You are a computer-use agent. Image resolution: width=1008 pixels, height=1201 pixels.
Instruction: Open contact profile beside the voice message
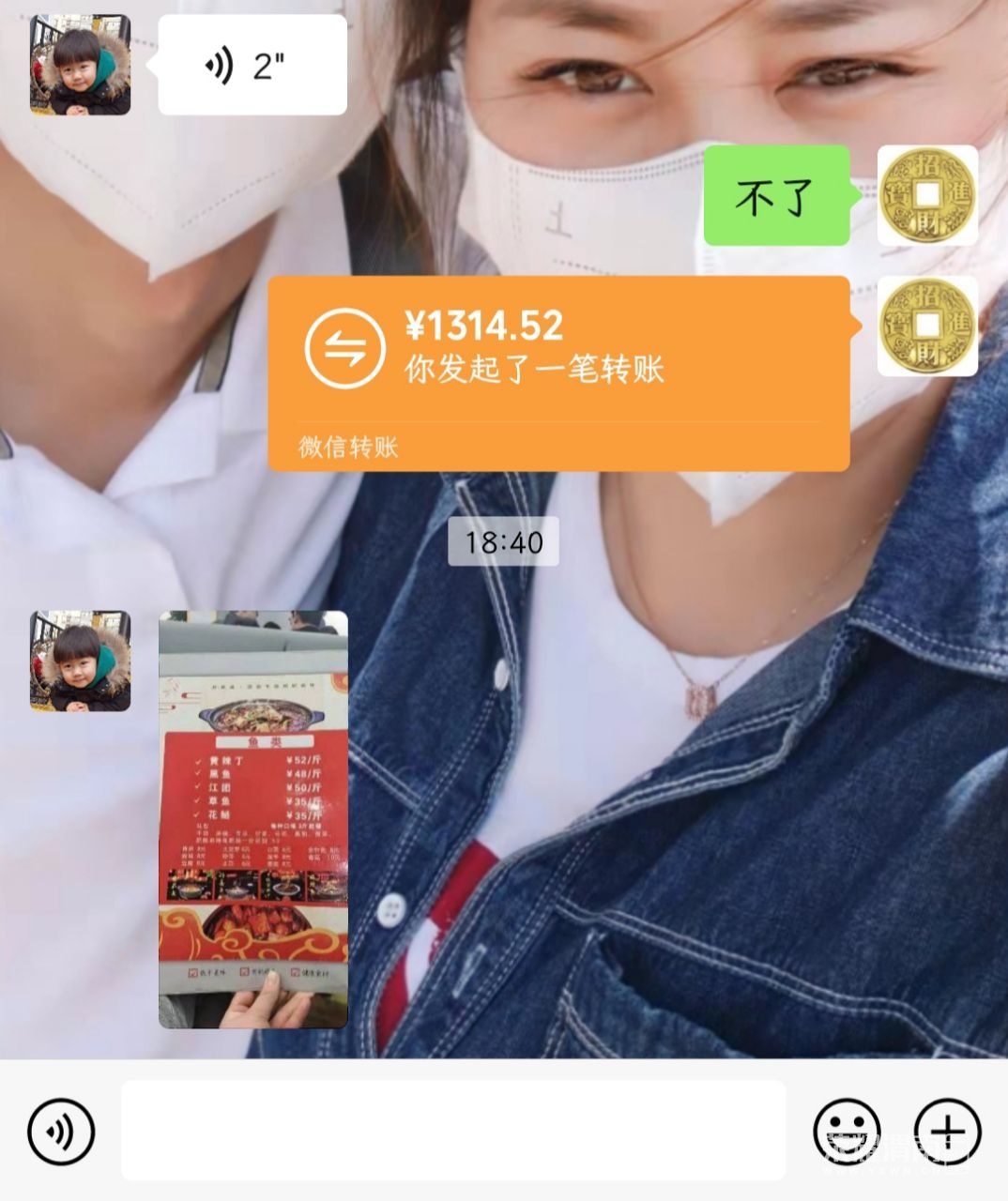[80, 65]
